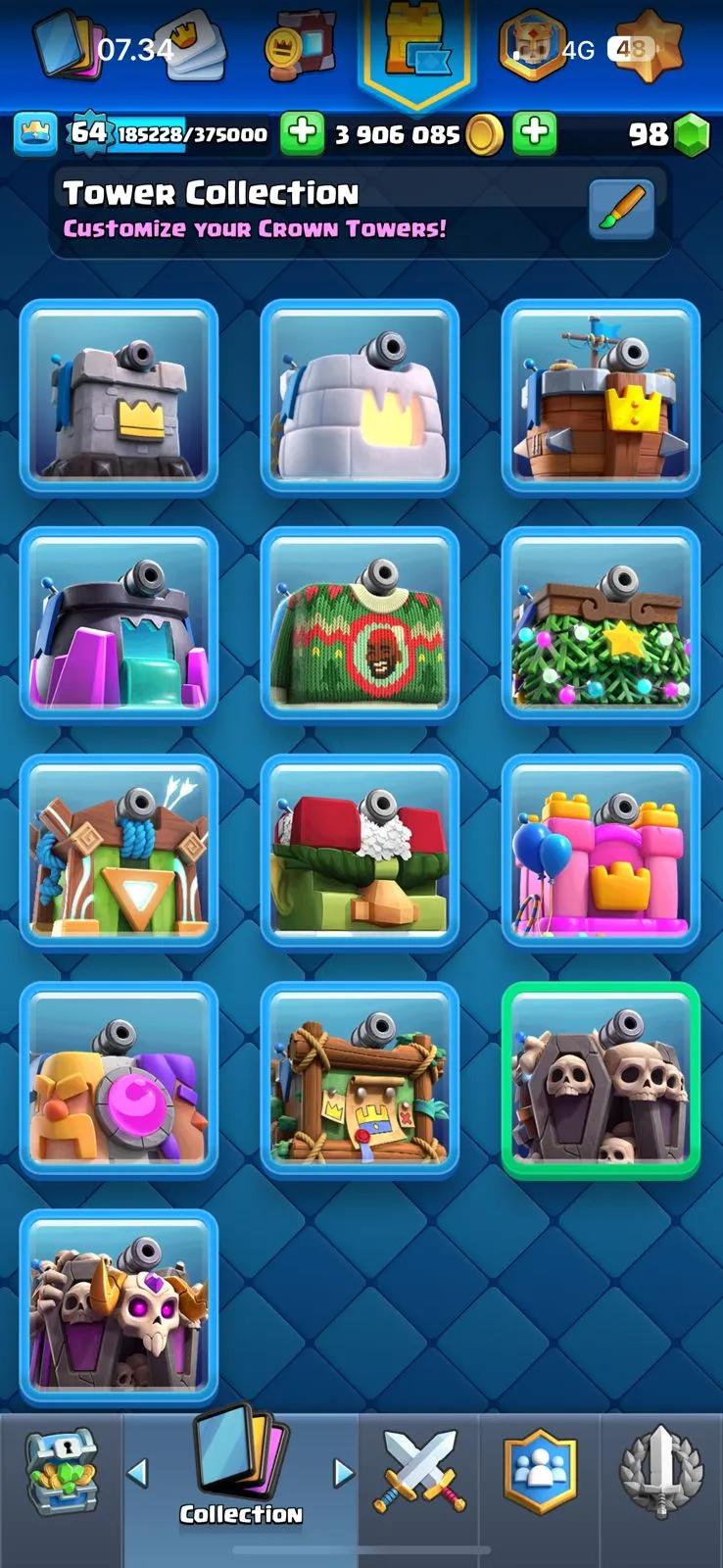
Task: Open the card decks tab at top
Action: (x=69, y=44)
